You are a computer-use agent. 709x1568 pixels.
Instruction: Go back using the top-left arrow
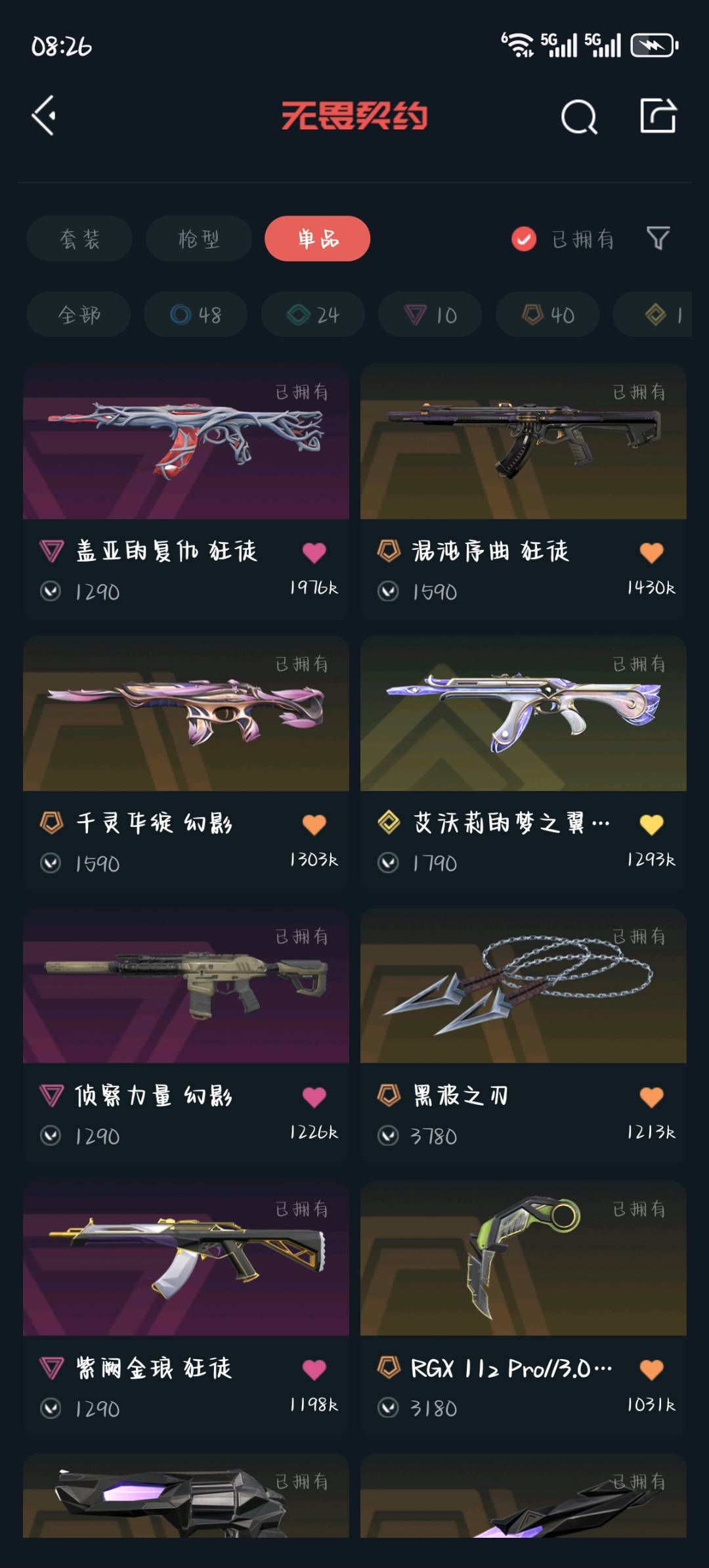[44, 116]
